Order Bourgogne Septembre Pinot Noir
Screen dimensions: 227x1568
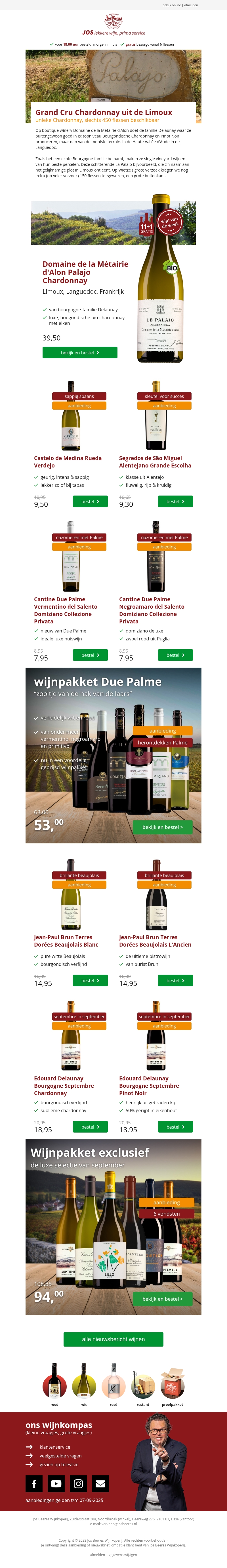point(175,1127)
